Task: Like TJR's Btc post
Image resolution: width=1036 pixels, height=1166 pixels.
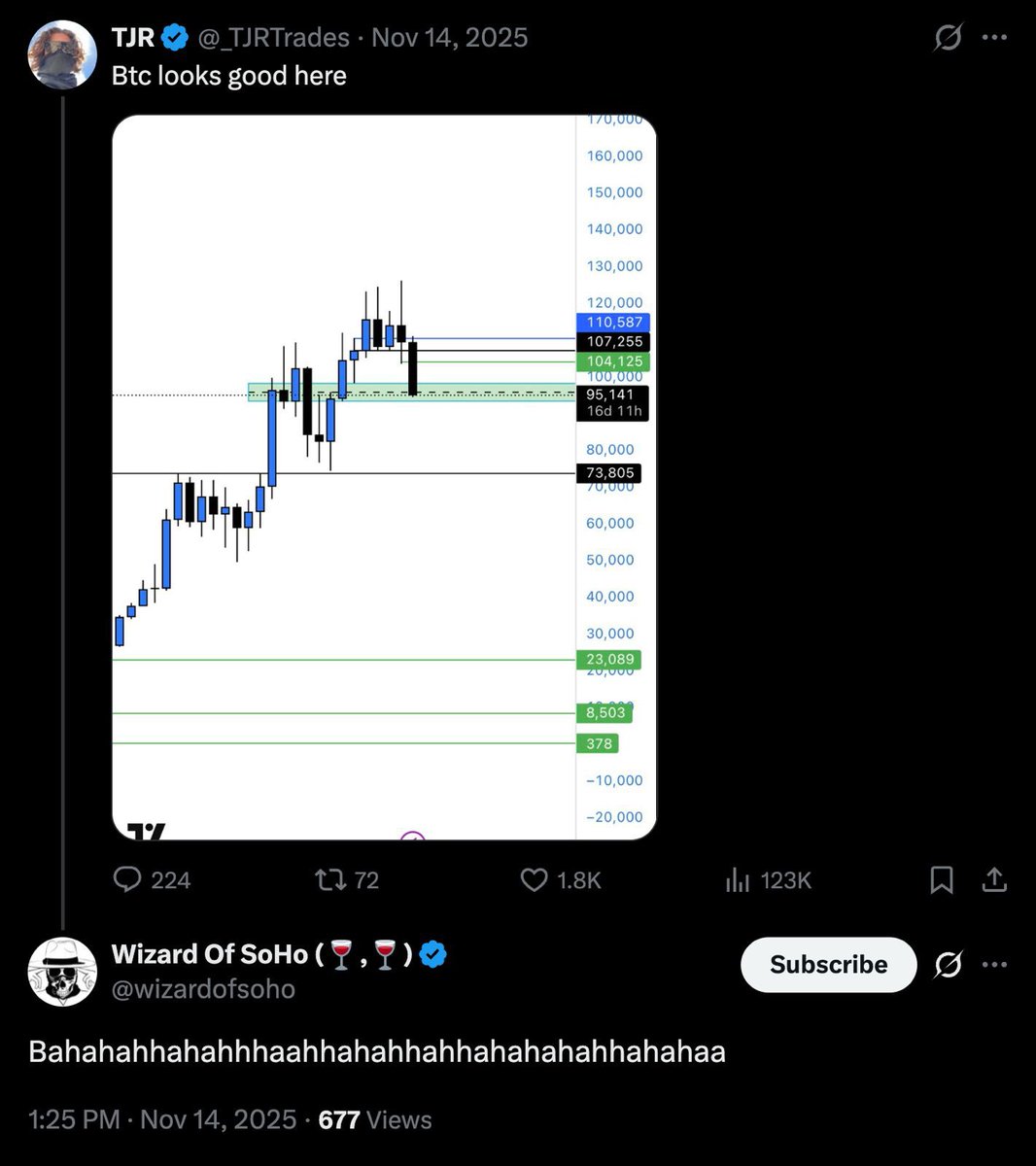Action: tap(535, 880)
